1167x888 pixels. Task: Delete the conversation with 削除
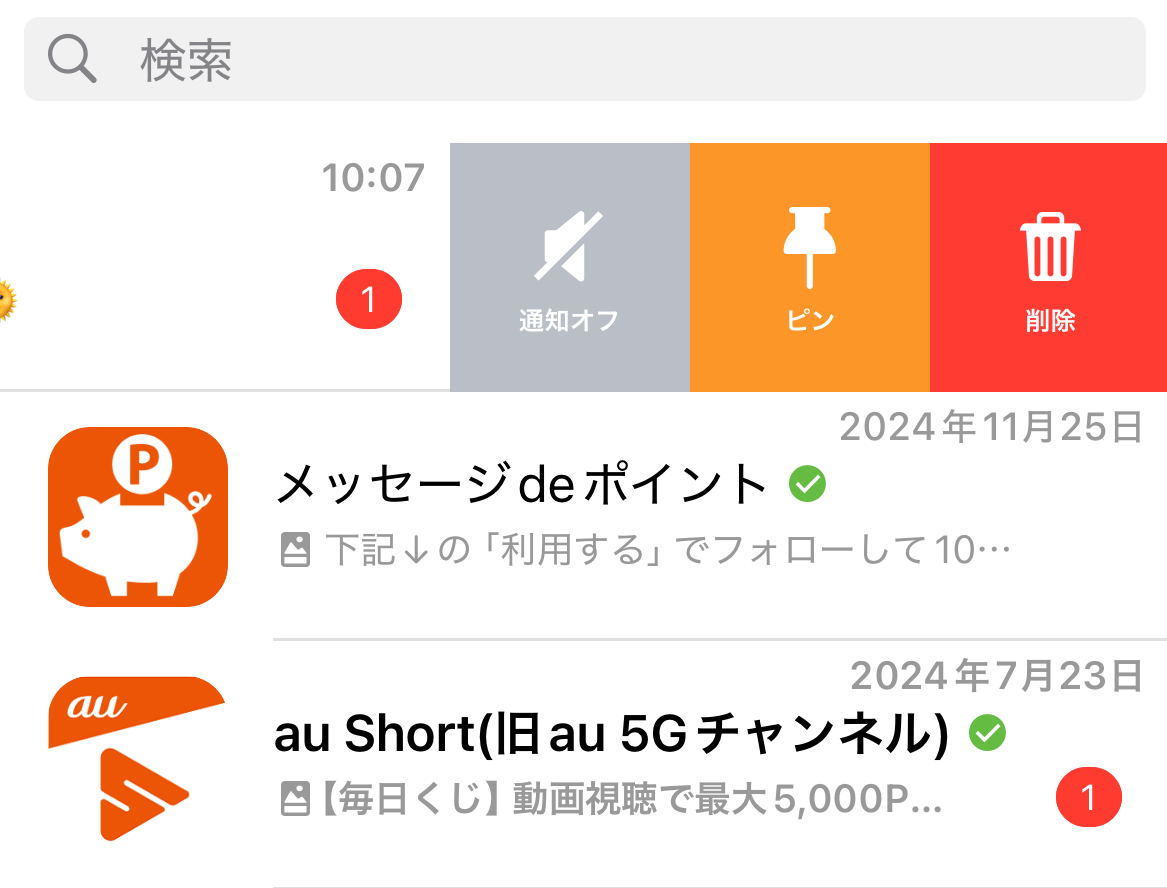(1049, 266)
